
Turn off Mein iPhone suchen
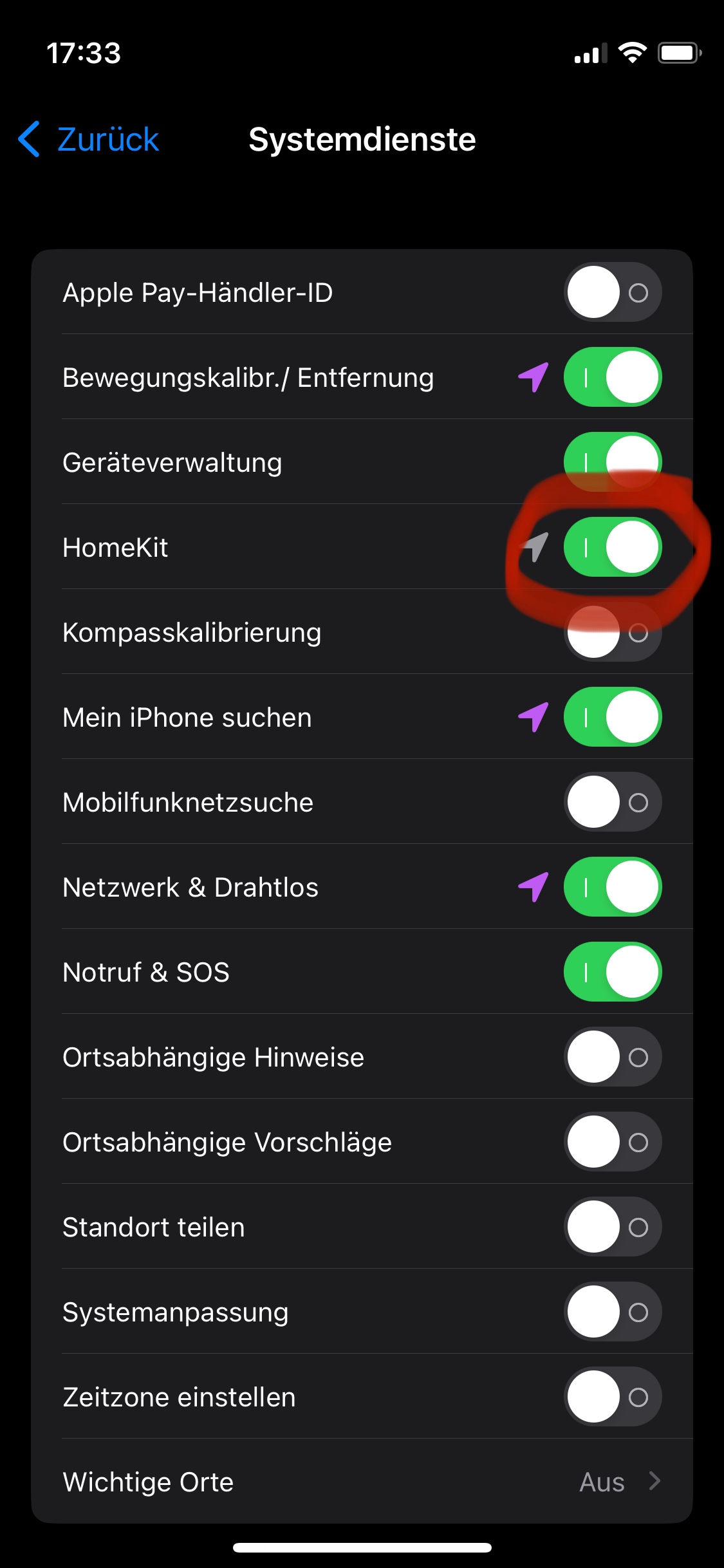pos(612,717)
